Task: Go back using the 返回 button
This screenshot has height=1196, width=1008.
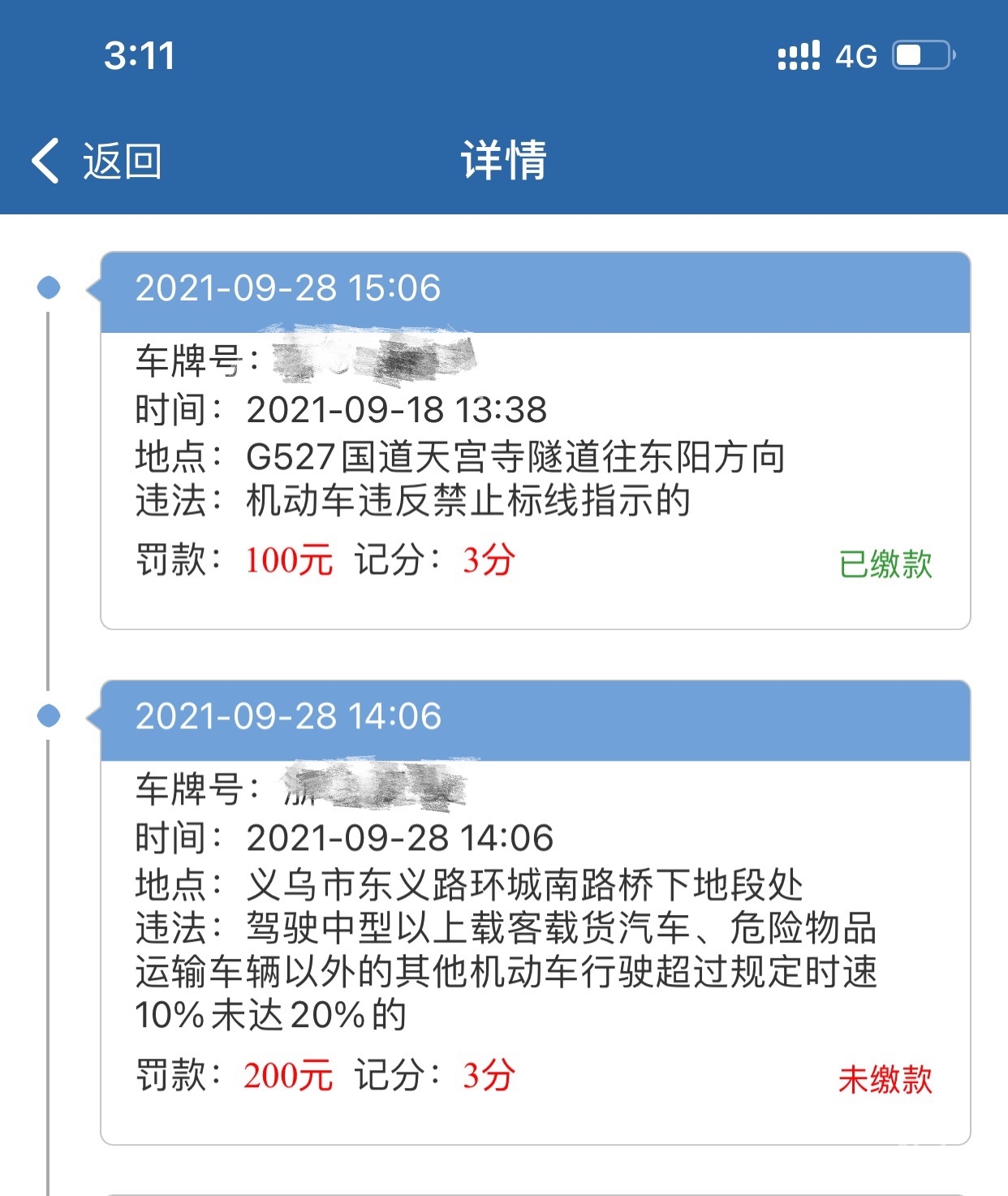Action: tap(97, 160)
